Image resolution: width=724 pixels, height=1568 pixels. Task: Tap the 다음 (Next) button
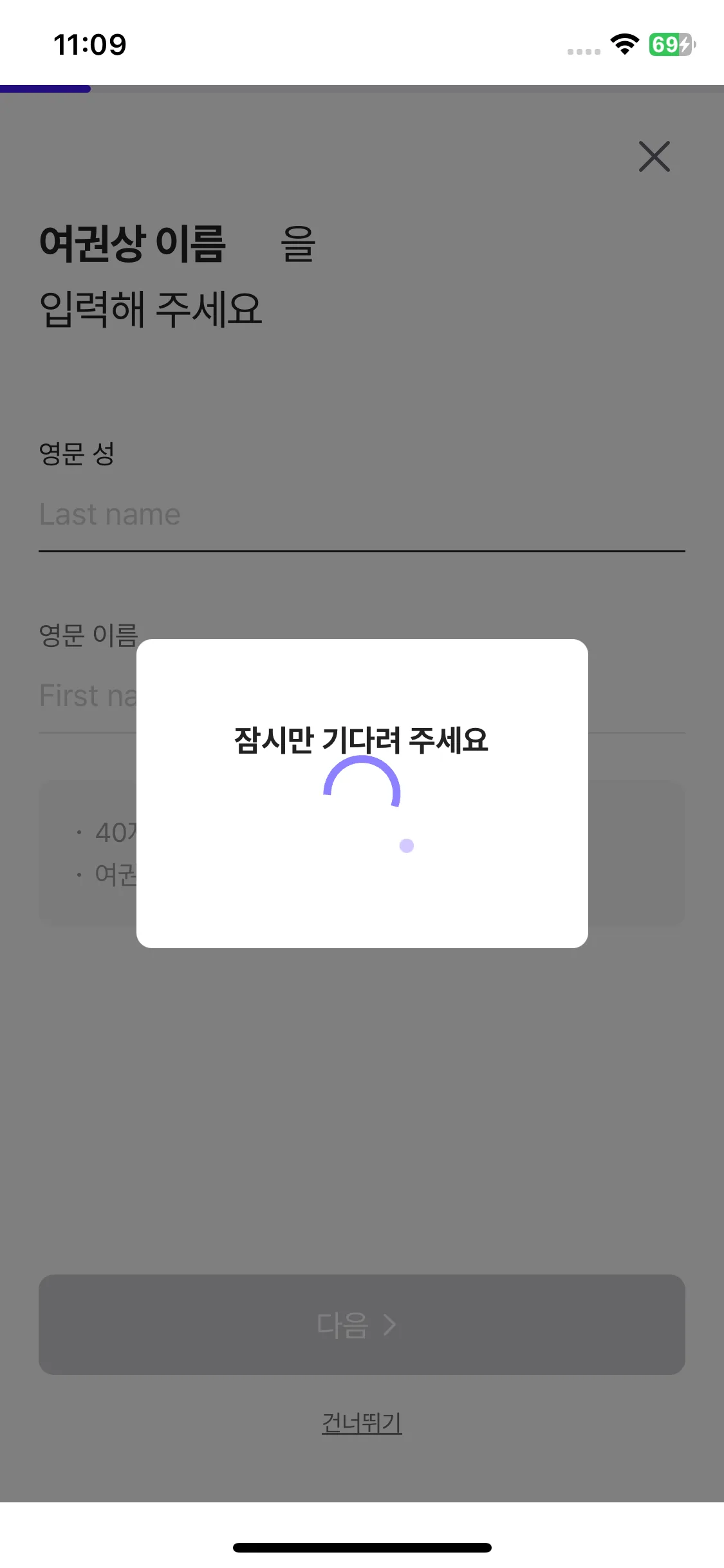point(362,1325)
